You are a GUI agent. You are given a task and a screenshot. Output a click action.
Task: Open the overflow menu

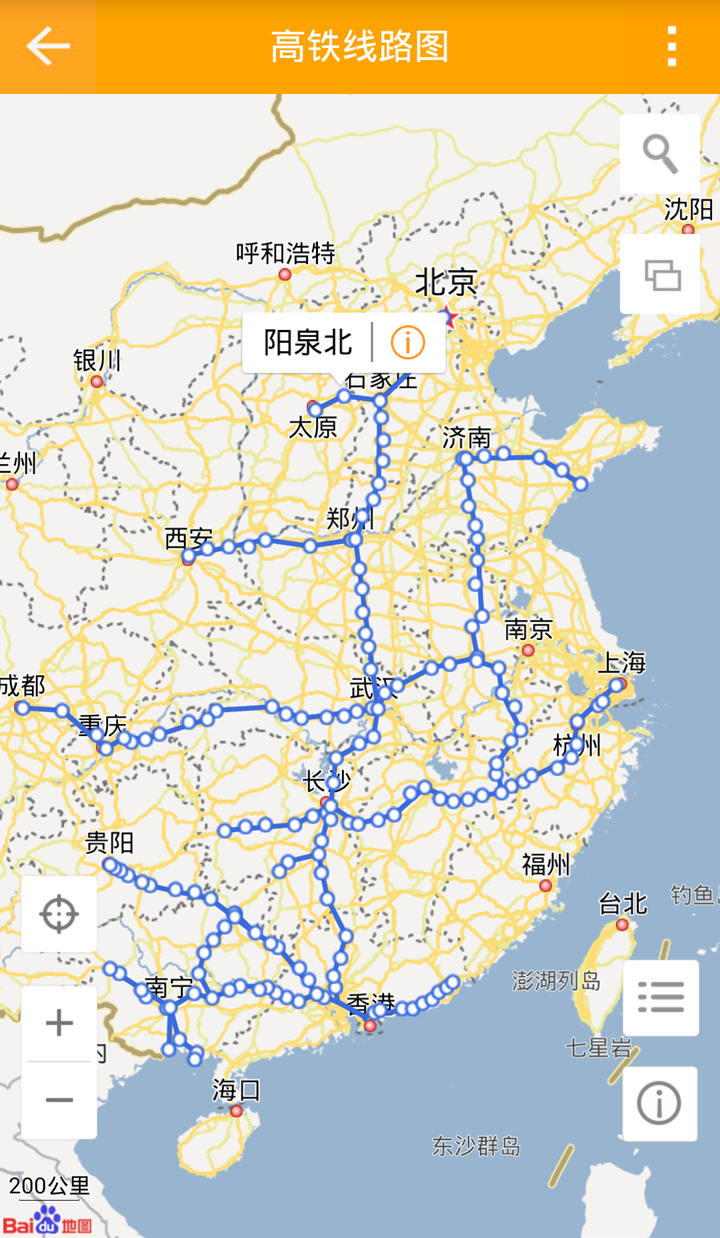671,47
